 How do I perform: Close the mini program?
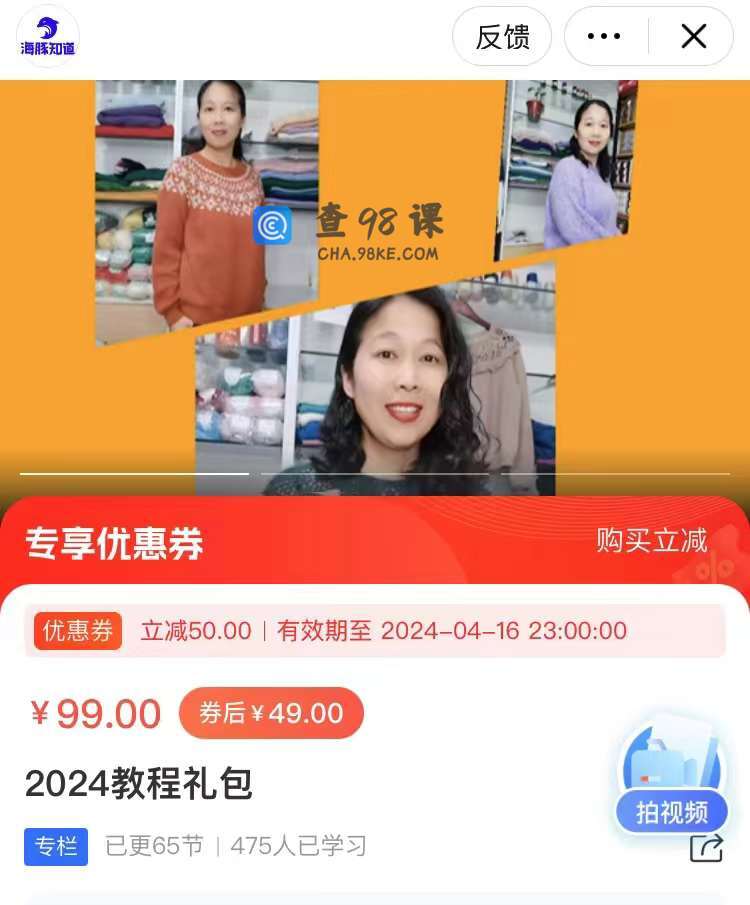(x=693, y=37)
